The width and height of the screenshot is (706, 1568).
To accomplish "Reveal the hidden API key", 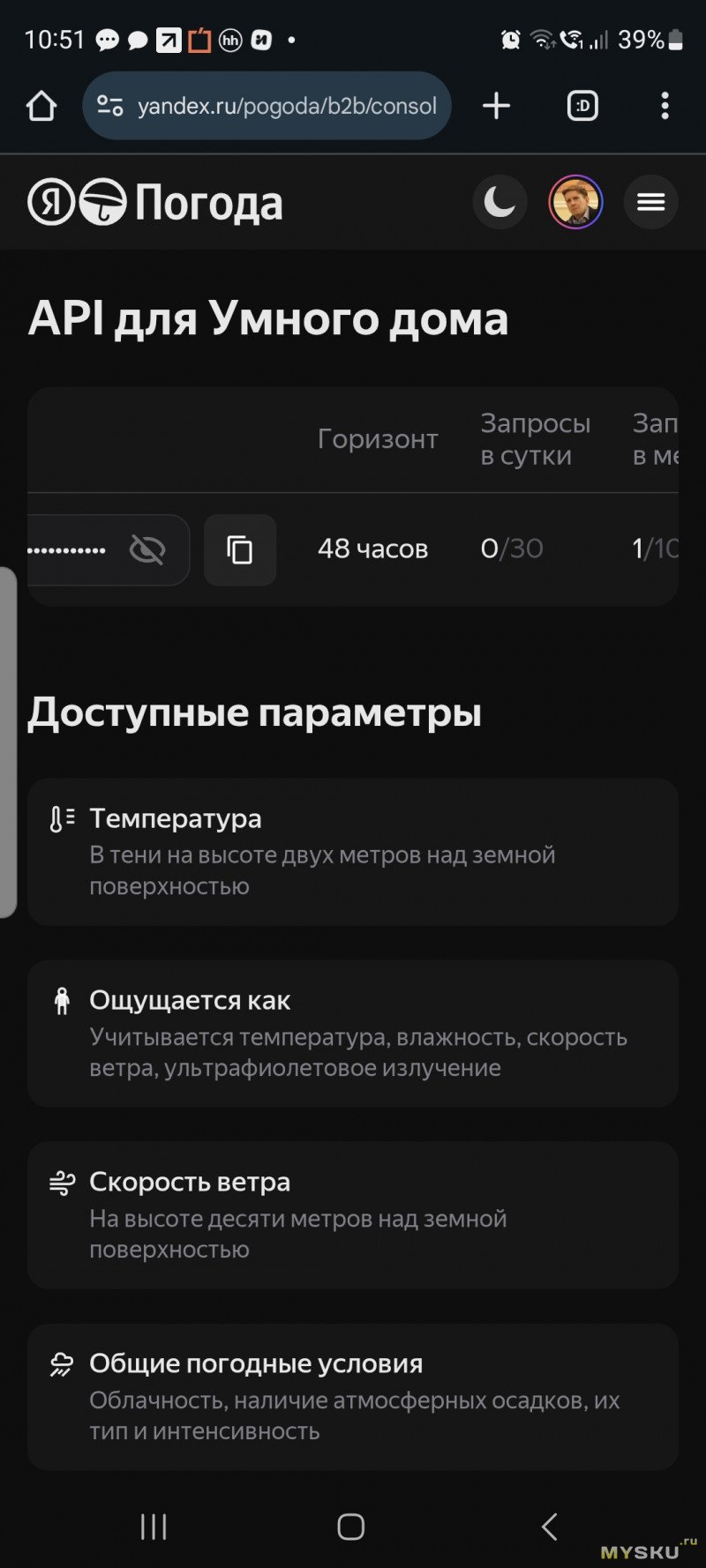I will point(147,550).
